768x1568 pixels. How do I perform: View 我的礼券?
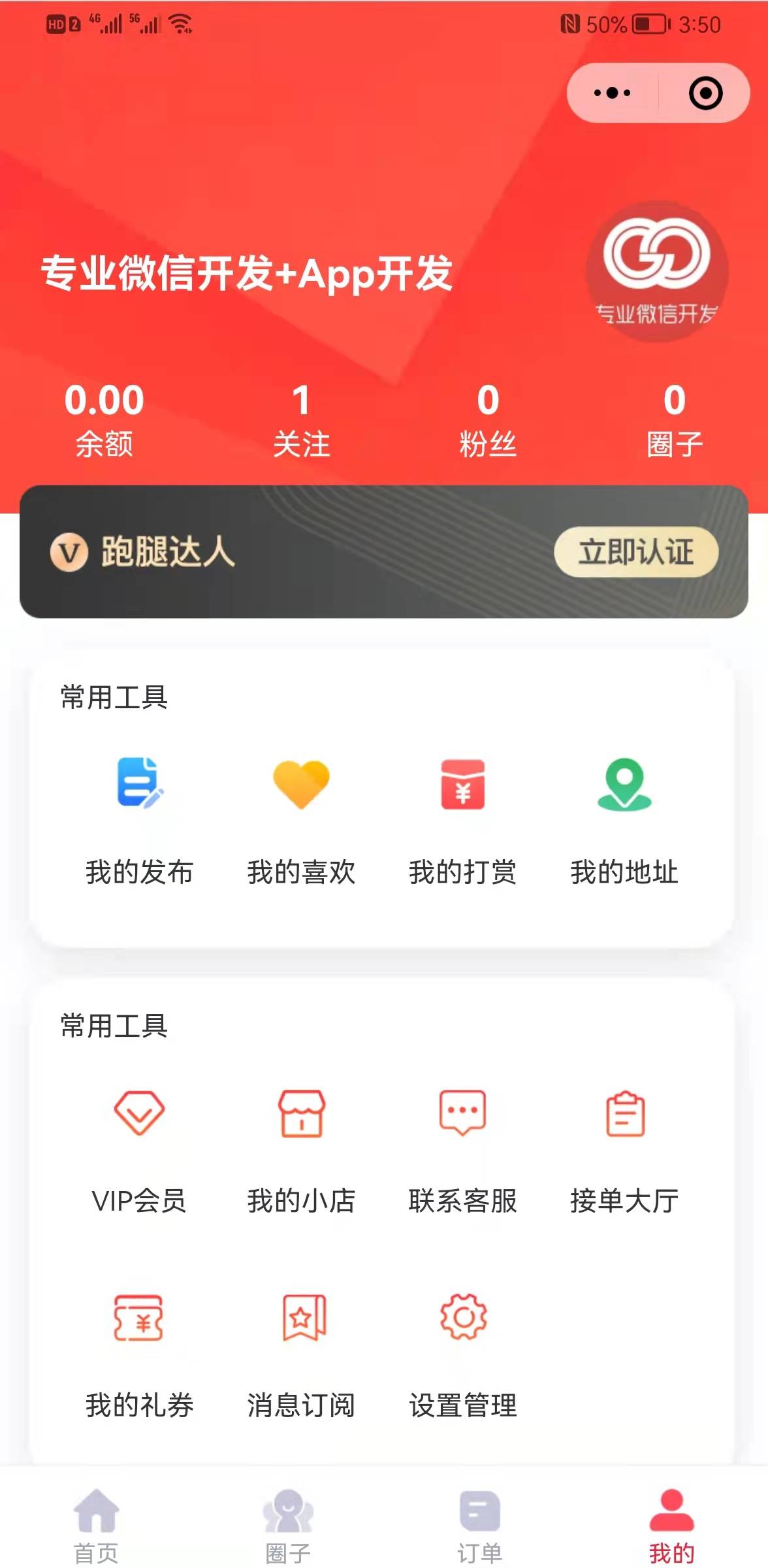(139, 1351)
